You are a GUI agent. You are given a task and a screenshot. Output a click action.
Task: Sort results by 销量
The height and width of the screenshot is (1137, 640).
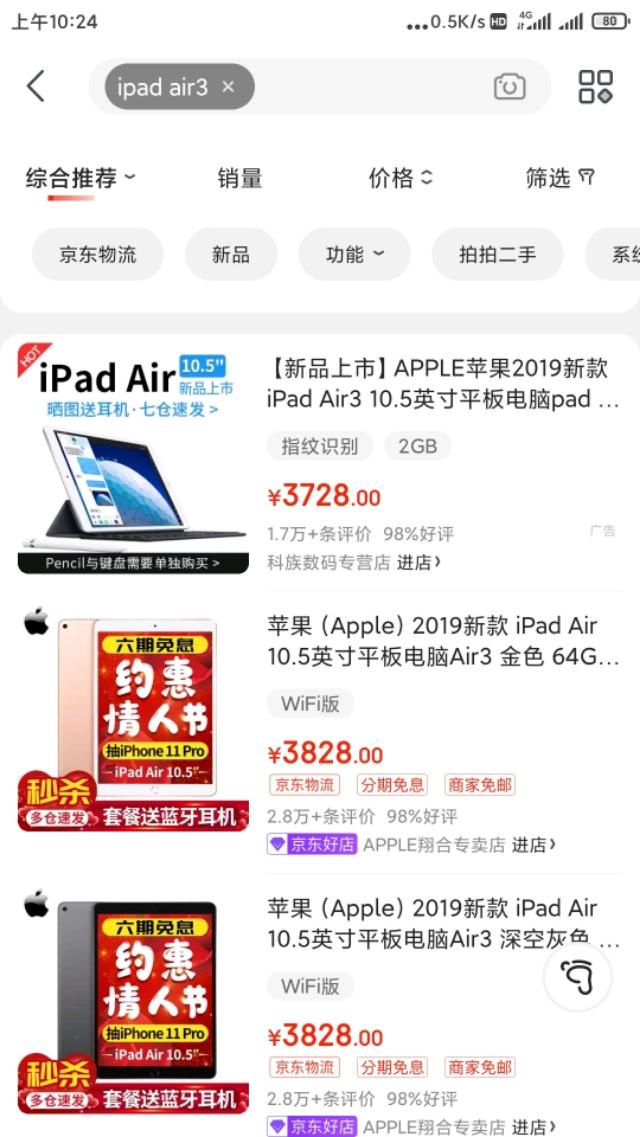(240, 178)
